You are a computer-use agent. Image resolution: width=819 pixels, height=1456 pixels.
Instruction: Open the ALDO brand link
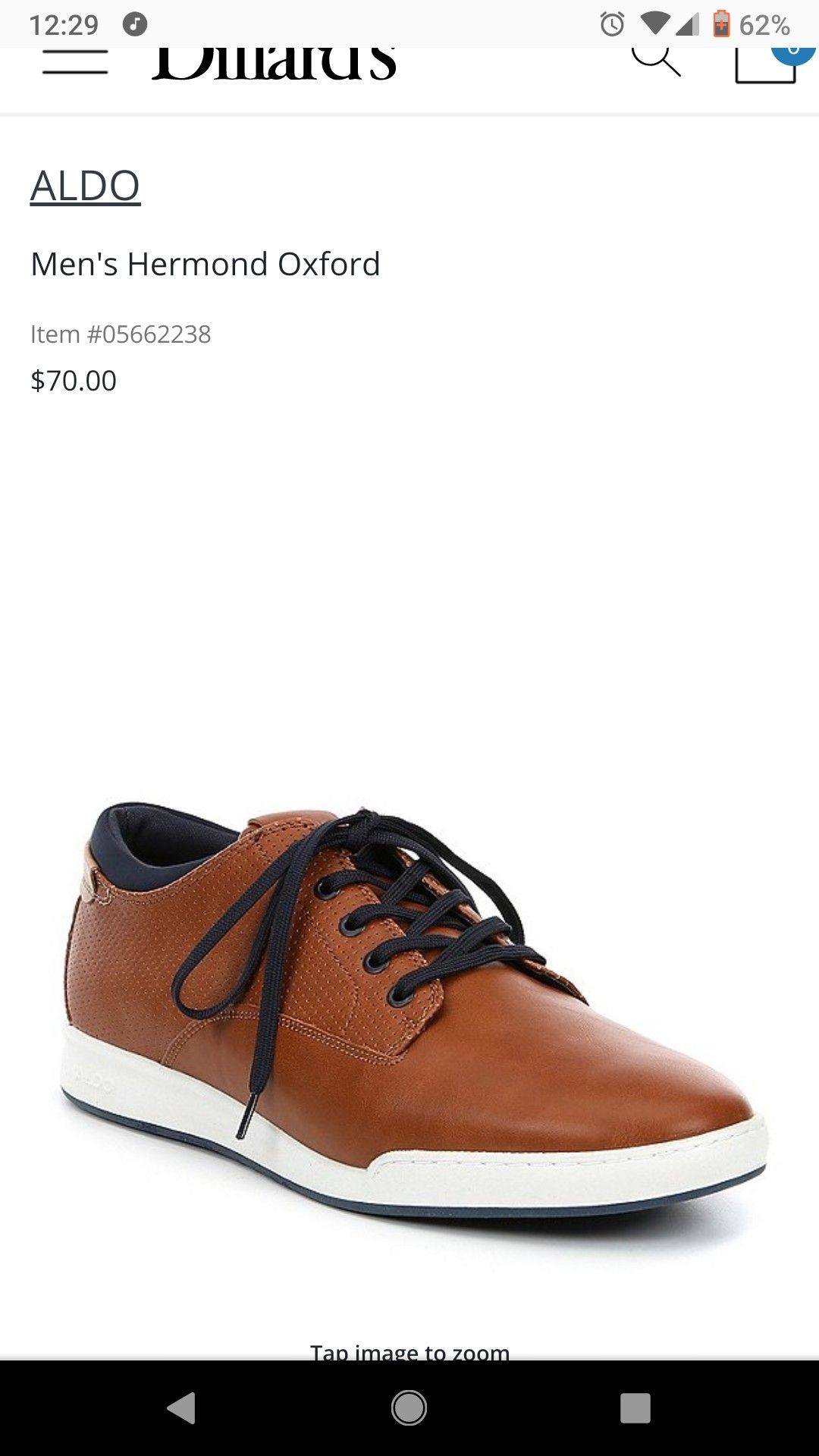click(85, 186)
